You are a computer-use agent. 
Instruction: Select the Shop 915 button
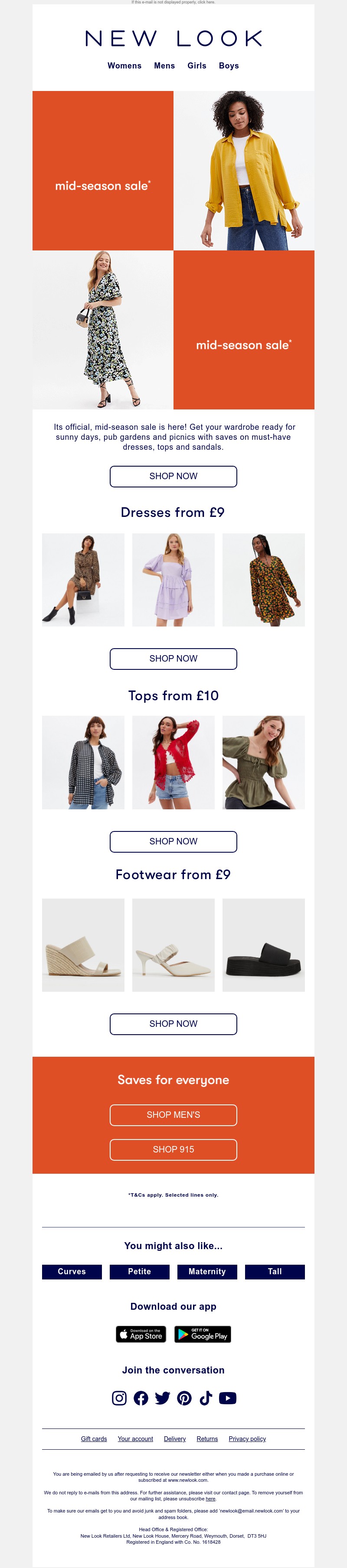(x=173, y=1149)
